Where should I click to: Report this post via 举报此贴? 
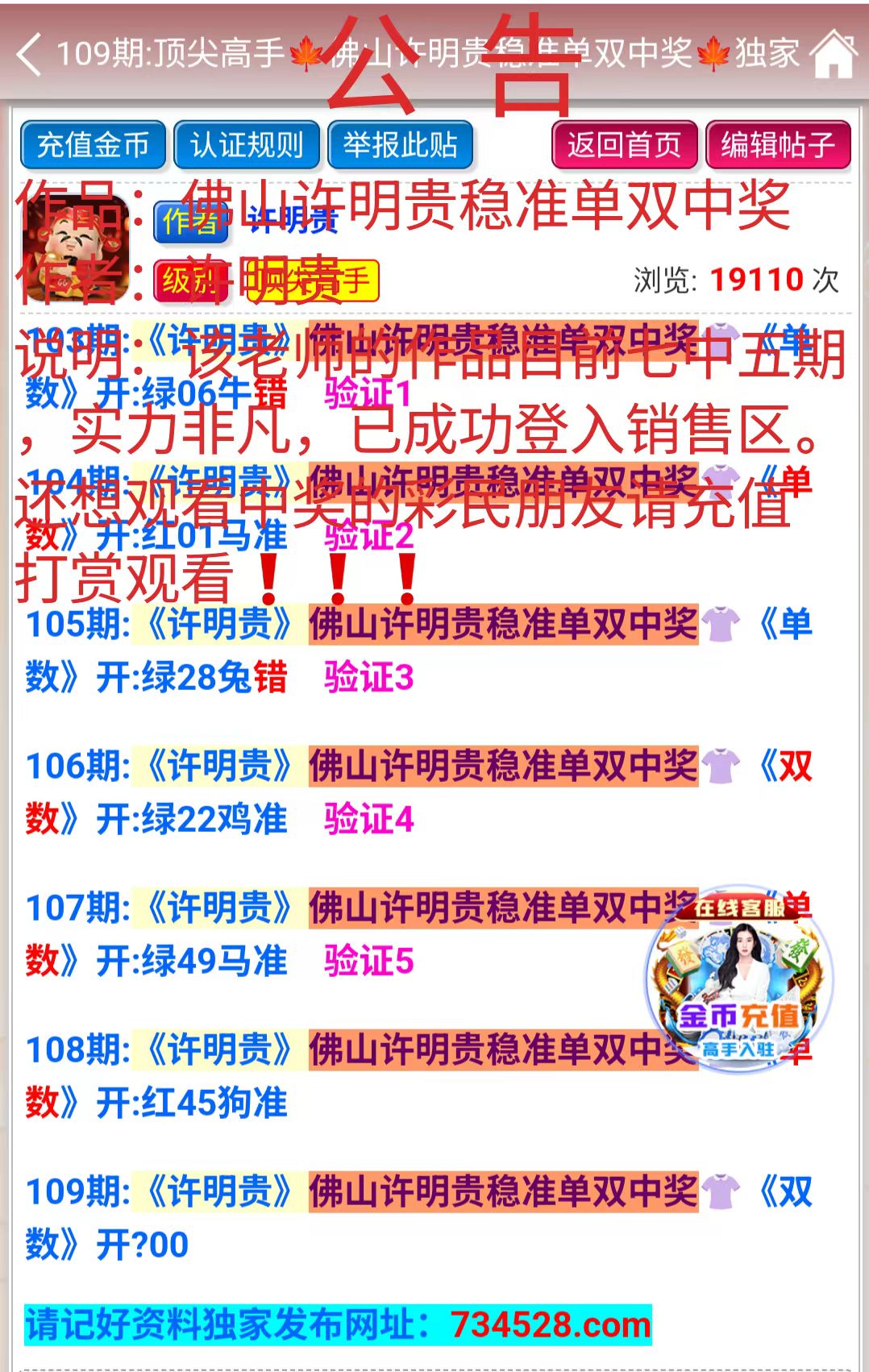[x=400, y=146]
